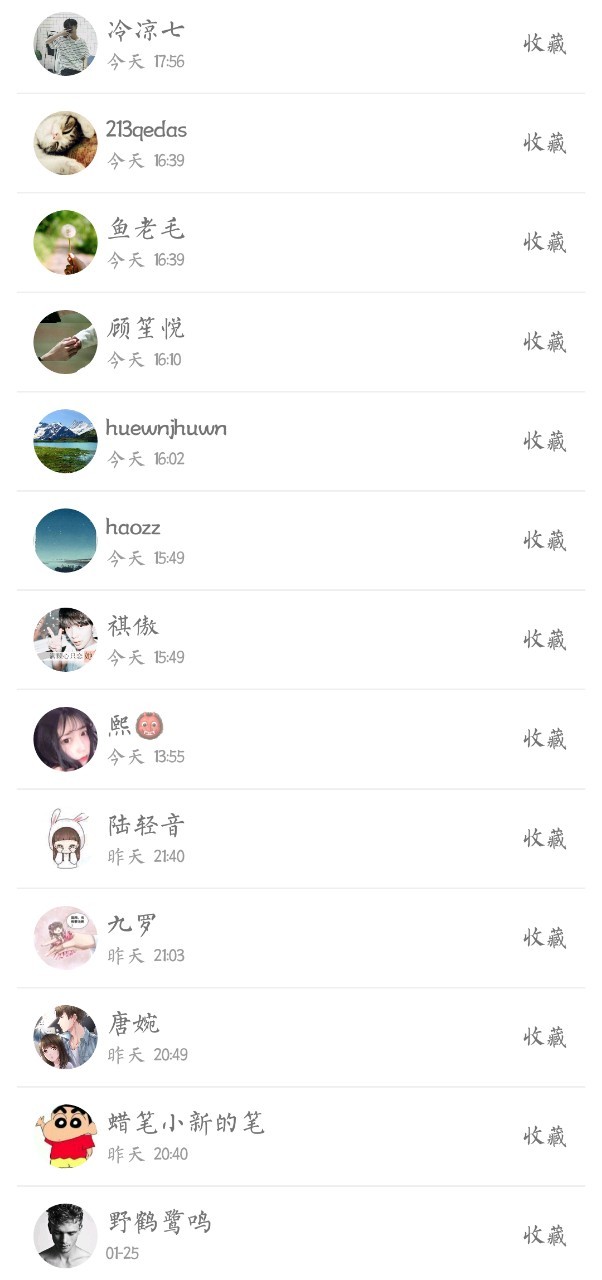
Task: Tap 收藏 next to 野鹤鹭鸣
Action: 545,1235
